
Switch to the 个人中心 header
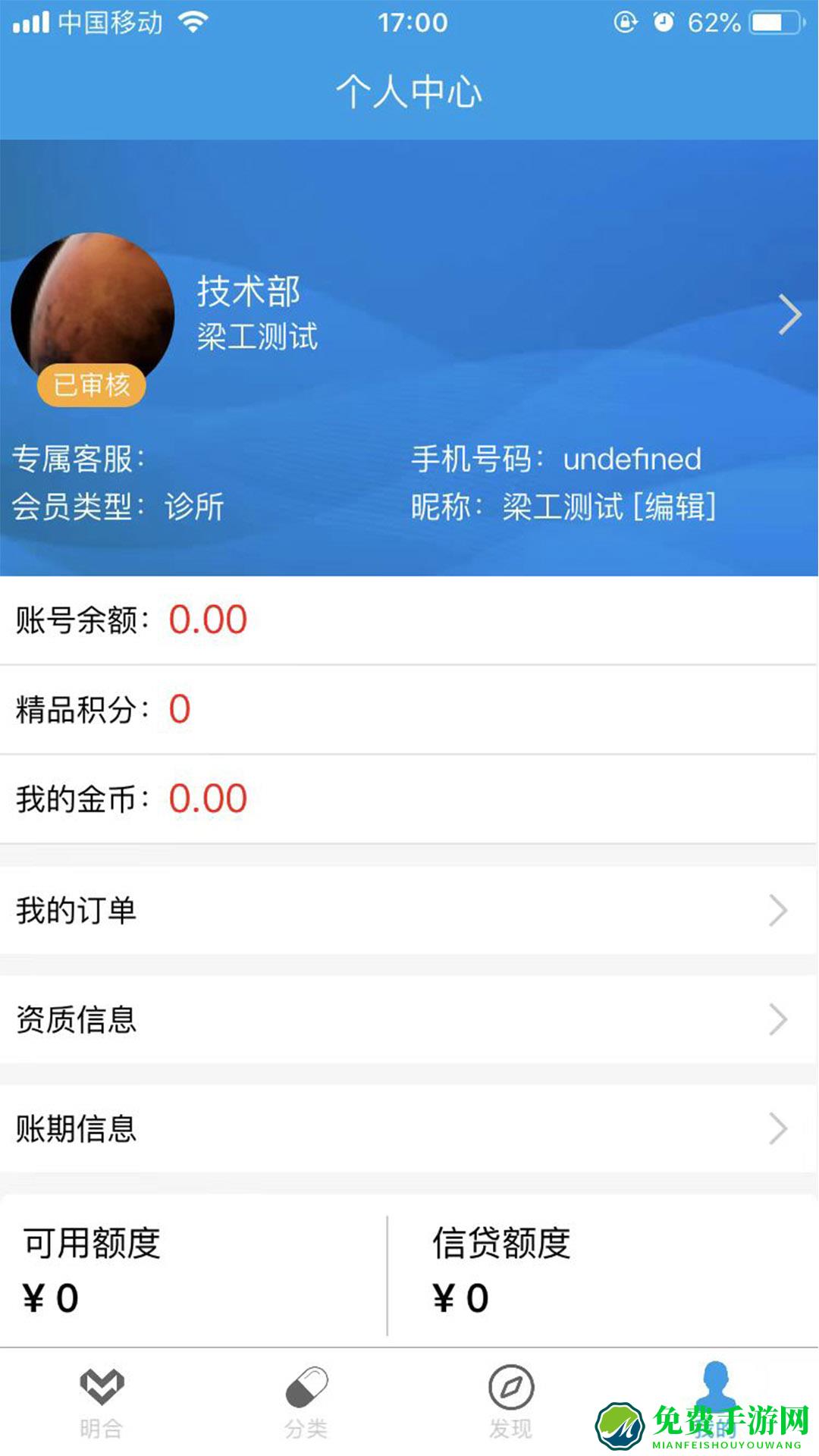[409, 91]
